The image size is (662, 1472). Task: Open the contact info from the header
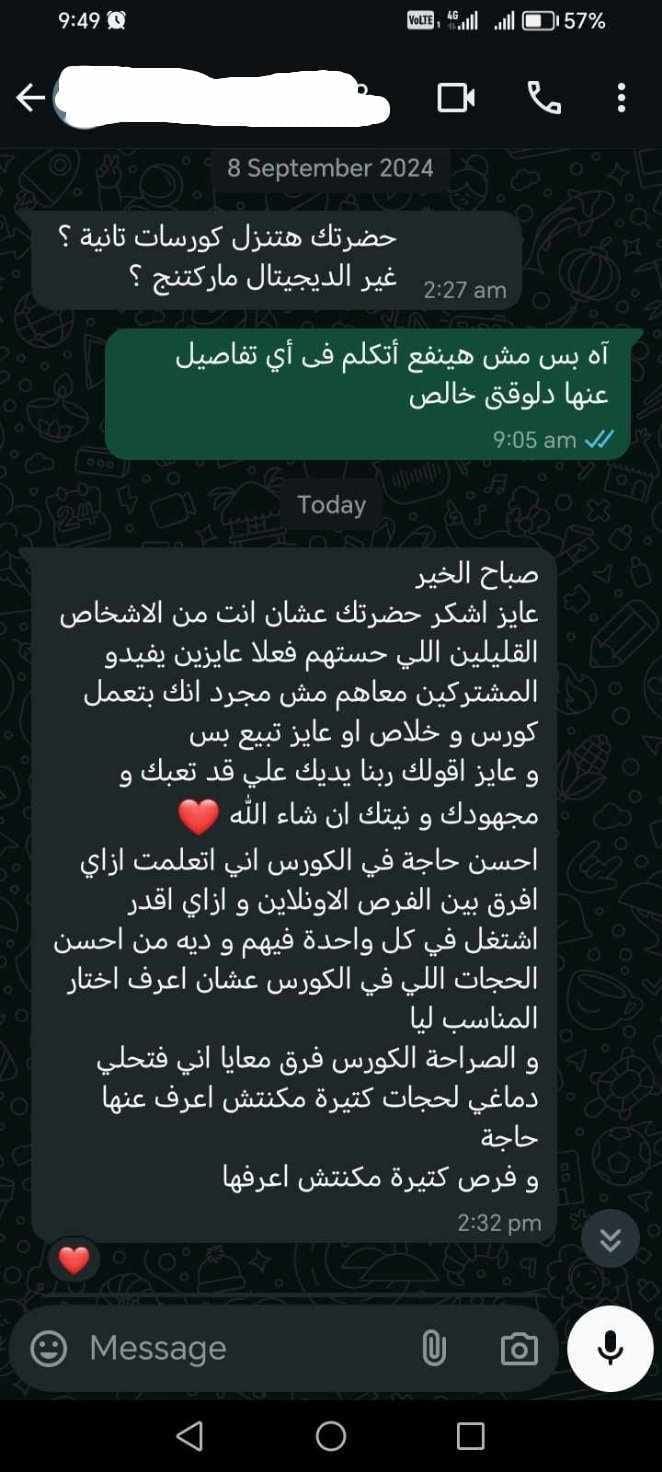(220, 98)
